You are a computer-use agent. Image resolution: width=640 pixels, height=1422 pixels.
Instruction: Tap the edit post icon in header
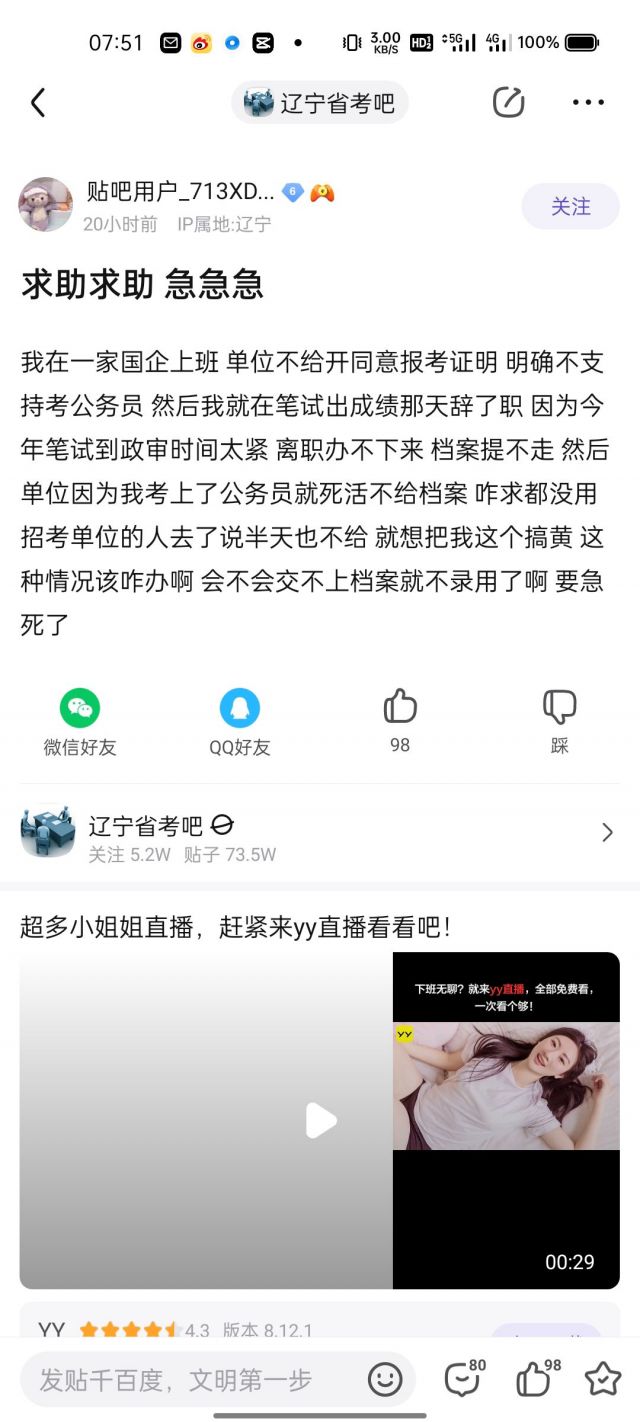click(509, 102)
